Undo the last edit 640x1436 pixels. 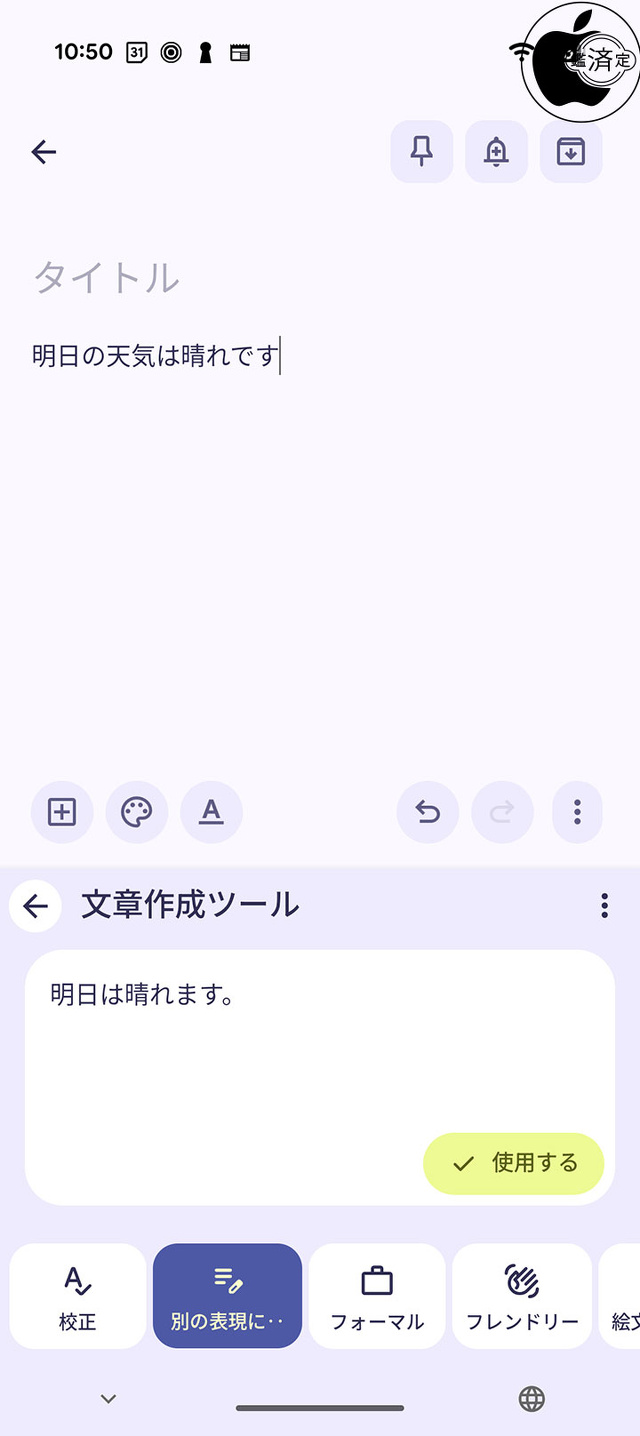pyautogui.click(x=428, y=812)
